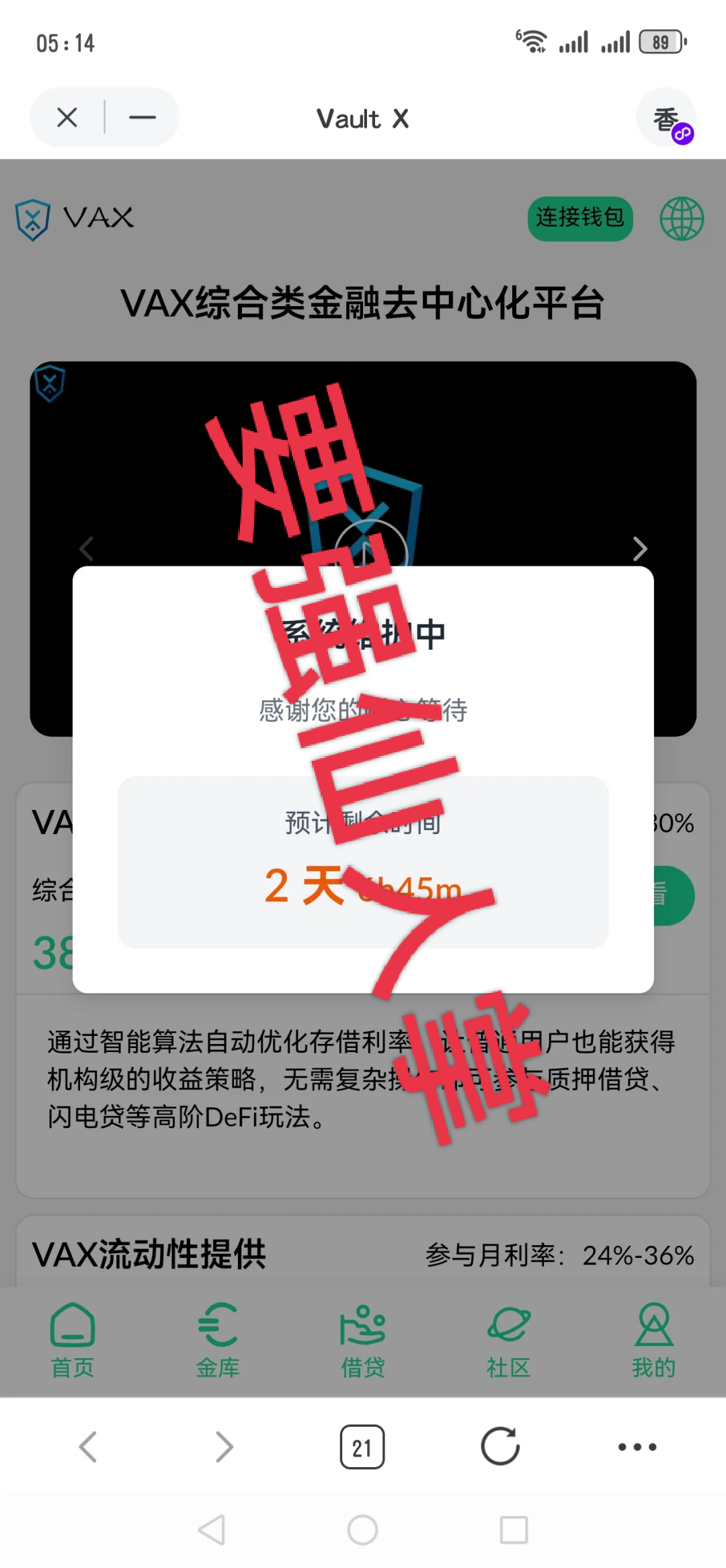
Task: Select the Vault X page title
Action: tap(363, 118)
